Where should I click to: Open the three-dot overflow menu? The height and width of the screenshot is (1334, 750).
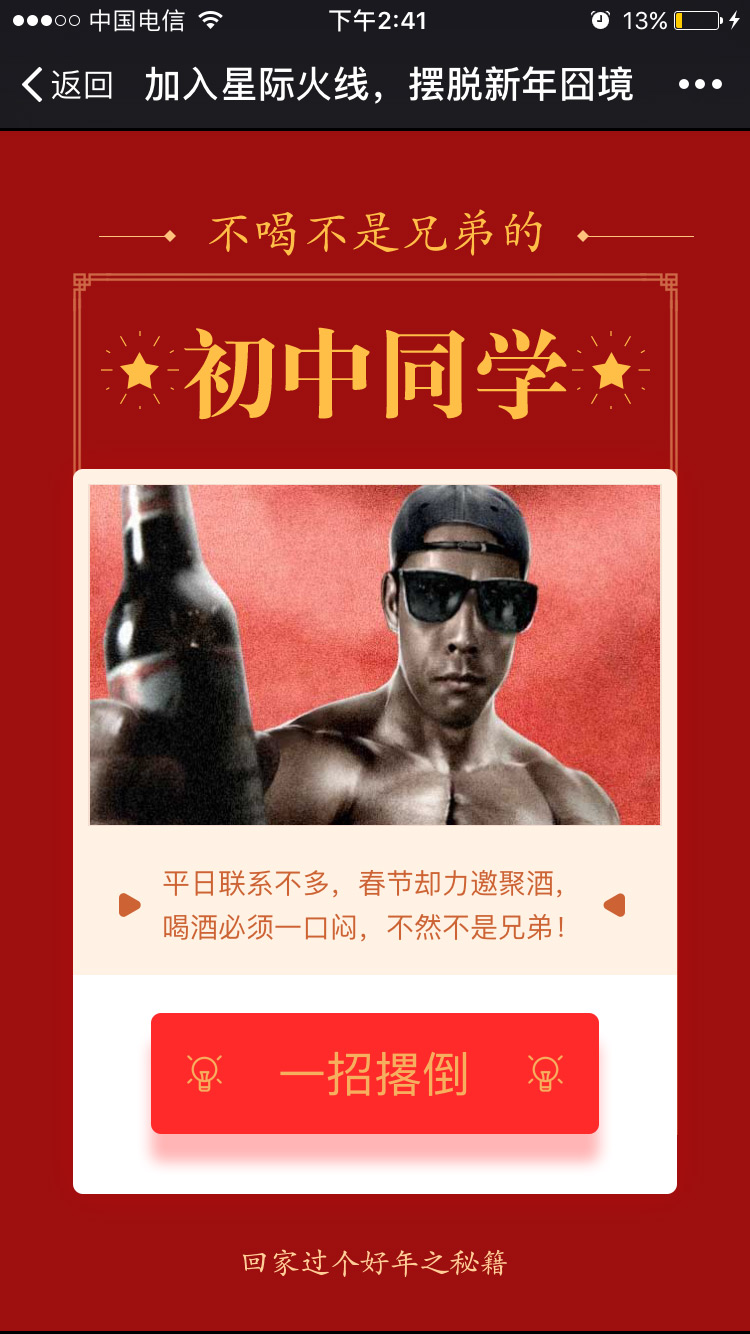click(700, 85)
